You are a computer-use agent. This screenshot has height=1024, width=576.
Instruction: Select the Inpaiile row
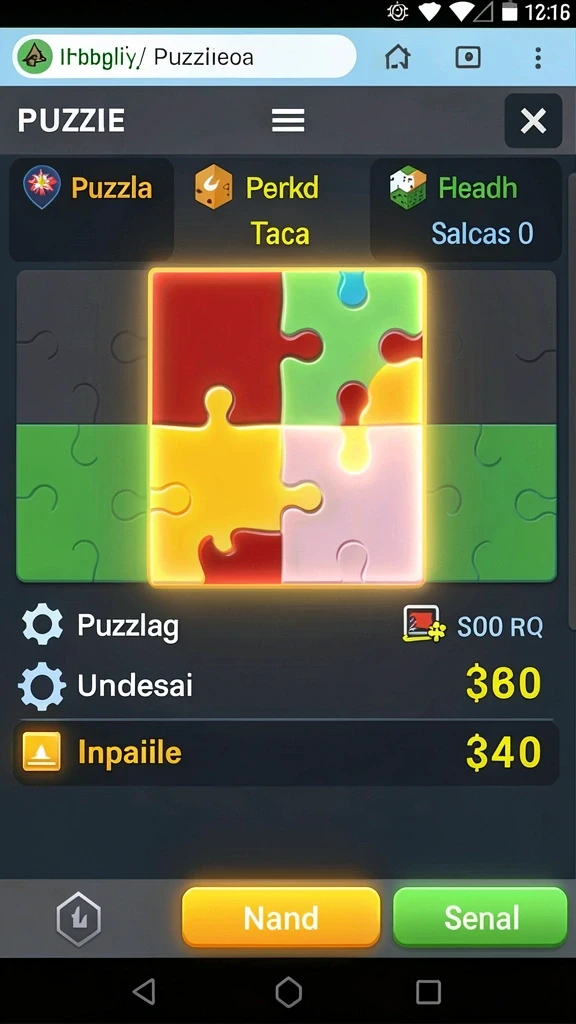[286, 752]
